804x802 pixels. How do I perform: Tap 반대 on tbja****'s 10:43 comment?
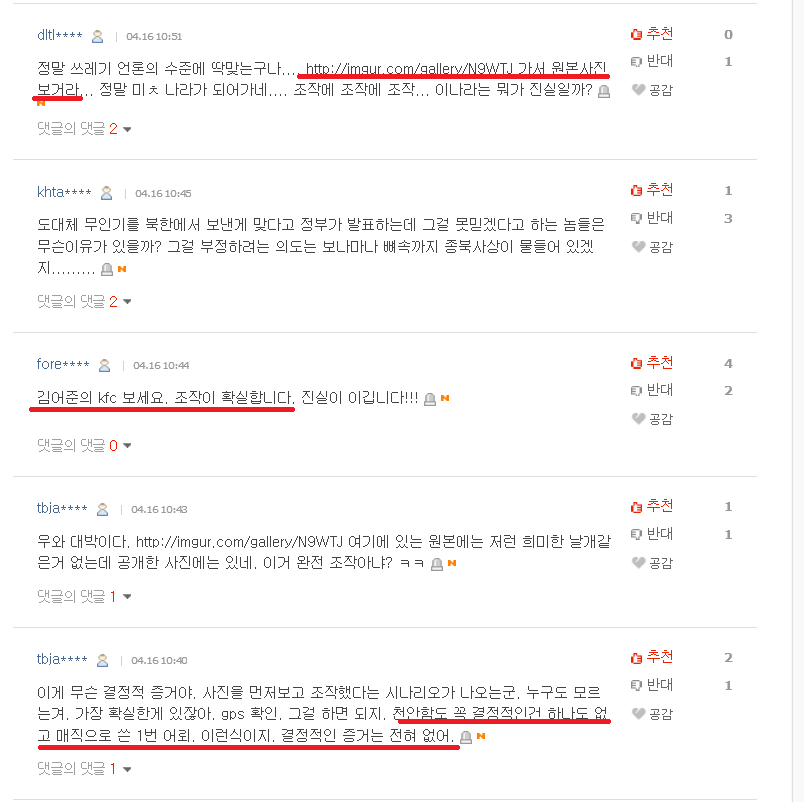[652, 534]
